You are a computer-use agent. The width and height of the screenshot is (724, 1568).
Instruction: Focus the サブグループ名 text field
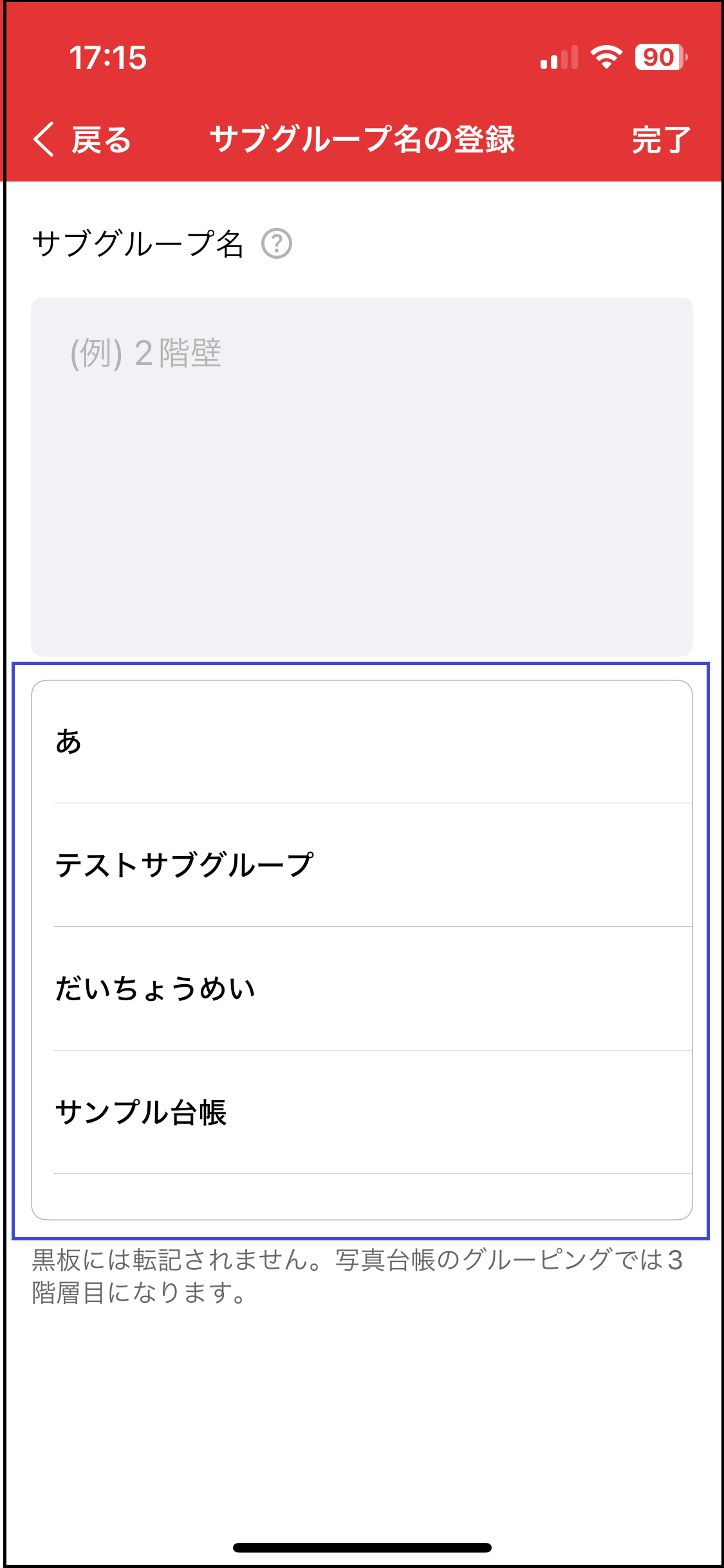pyautogui.click(x=362, y=476)
